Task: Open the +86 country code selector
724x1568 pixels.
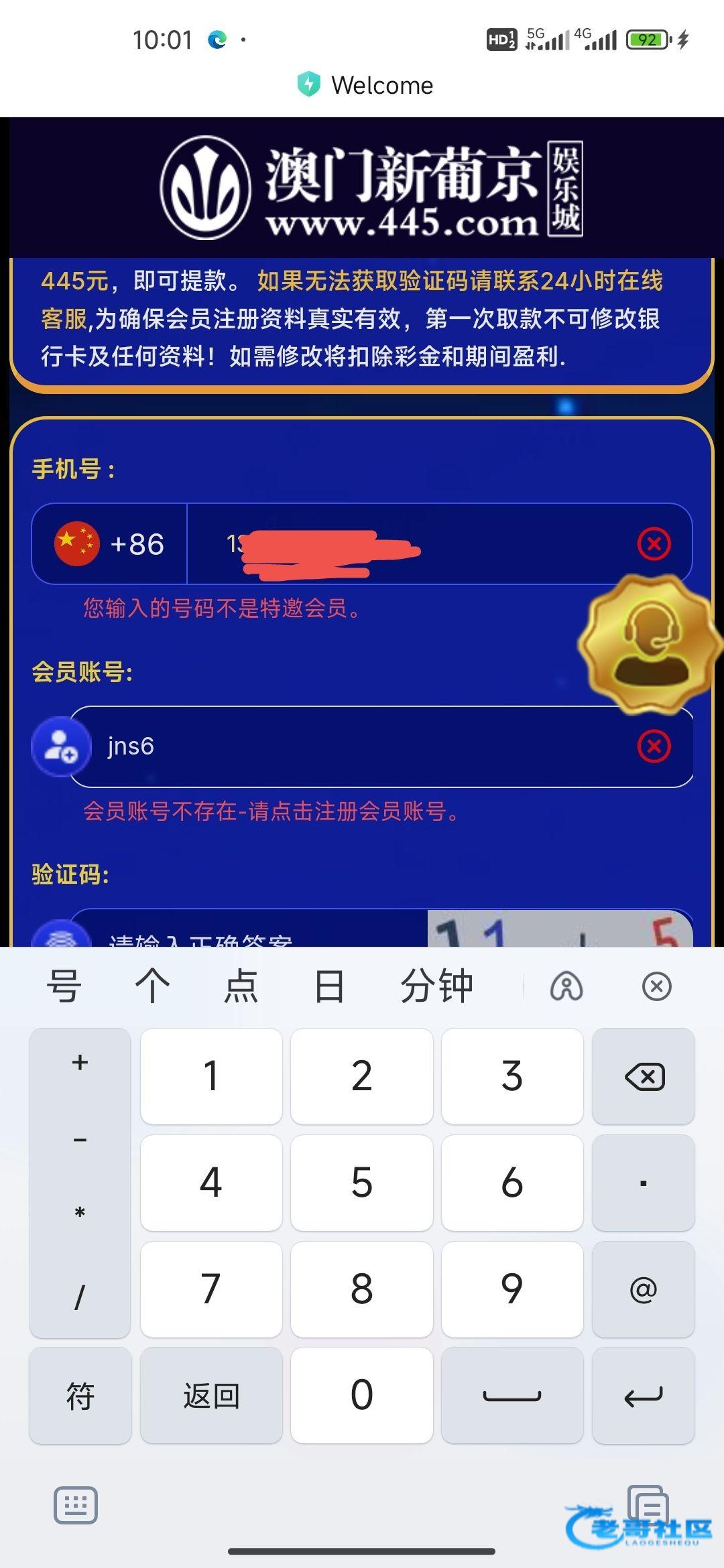Action: tap(109, 544)
